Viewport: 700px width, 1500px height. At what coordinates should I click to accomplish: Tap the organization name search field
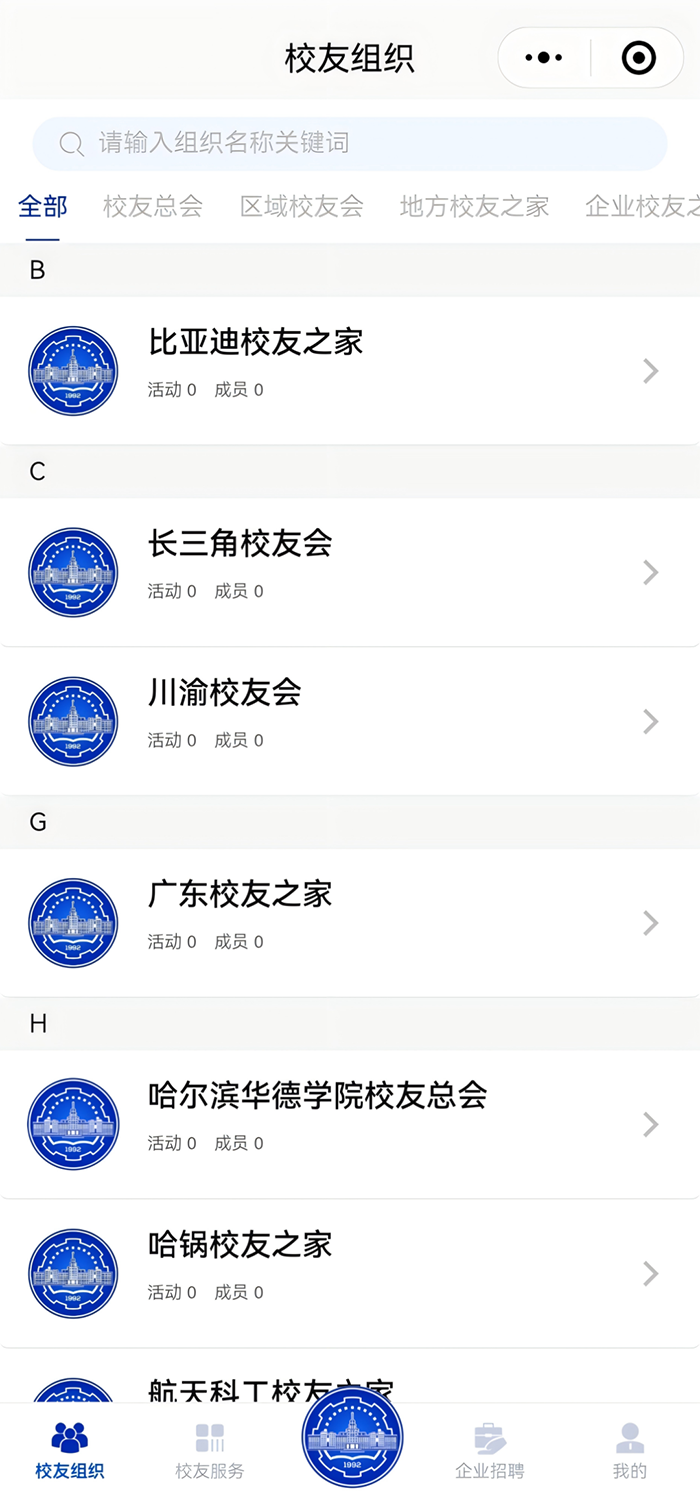click(x=350, y=143)
